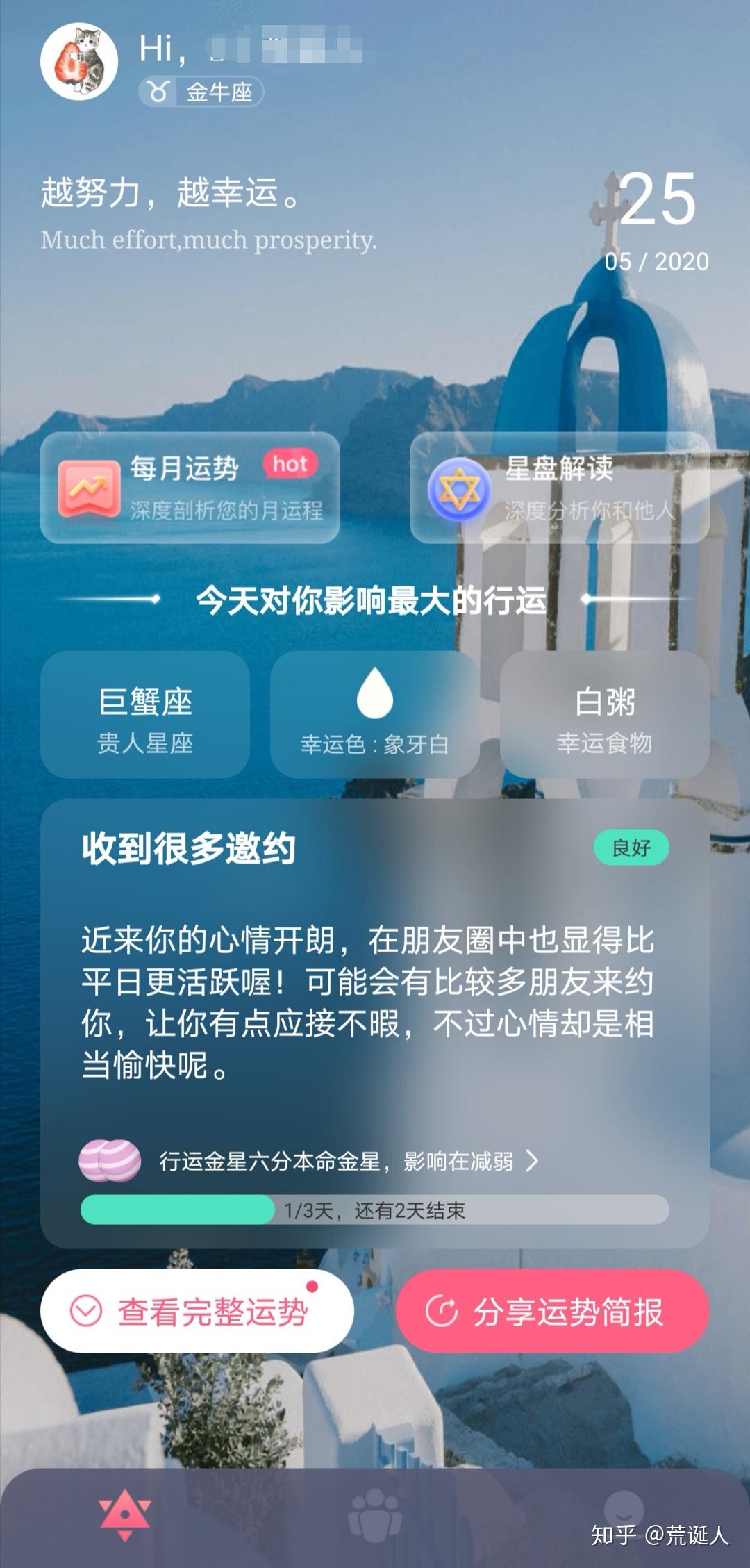The width and height of the screenshot is (750, 1568).
Task: View the 幸运色 象牙白 lucky color card
Action: click(374, 715)
